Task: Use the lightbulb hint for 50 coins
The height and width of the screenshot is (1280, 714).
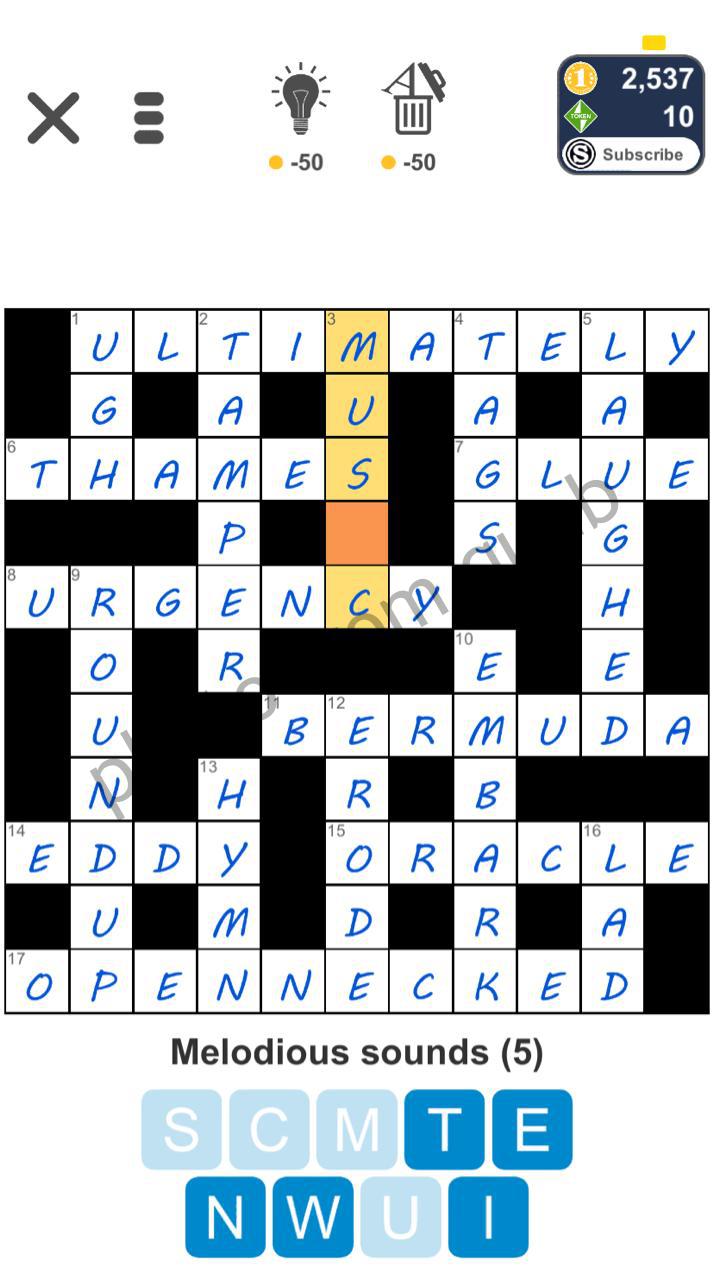Action: click(x=298, y=118)
